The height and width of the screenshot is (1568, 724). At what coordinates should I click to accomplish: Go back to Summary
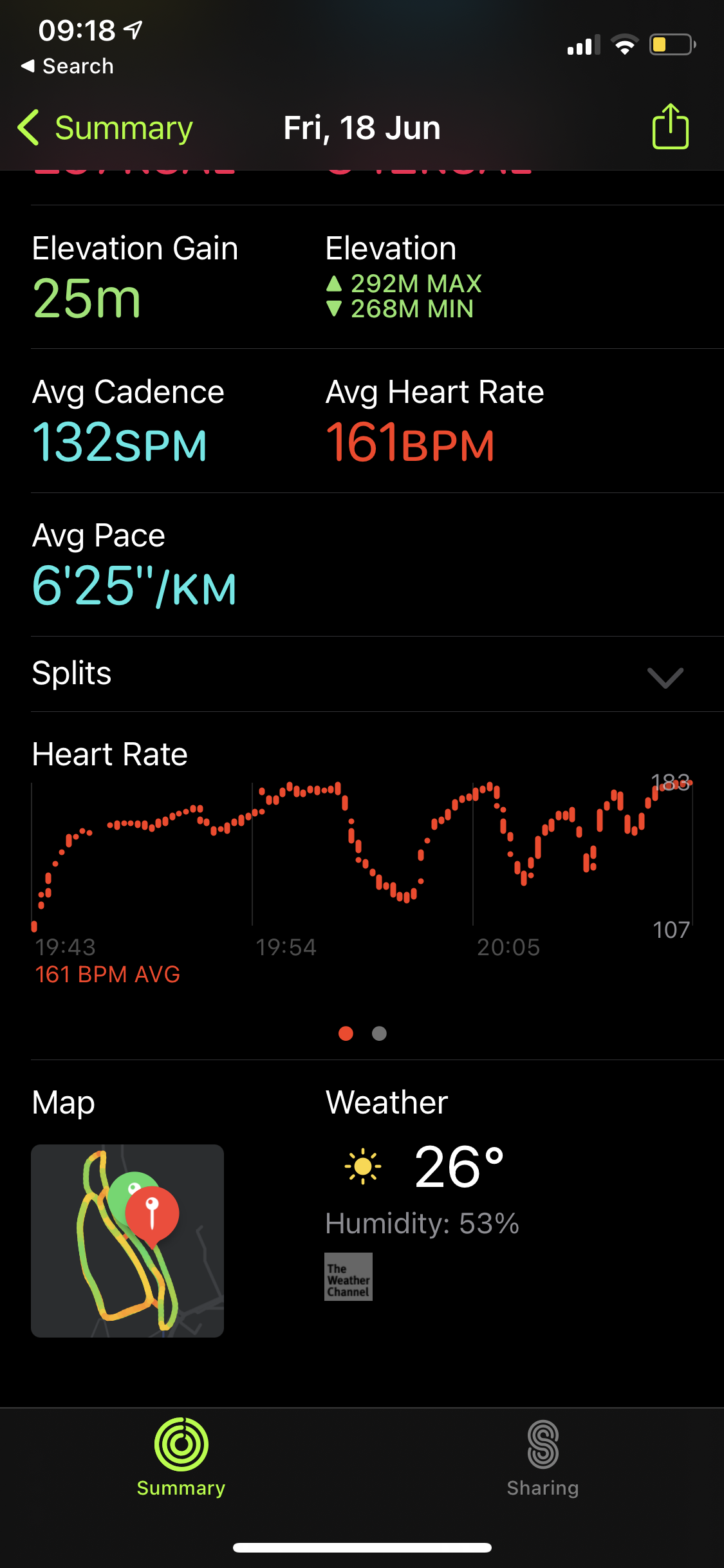106,128
